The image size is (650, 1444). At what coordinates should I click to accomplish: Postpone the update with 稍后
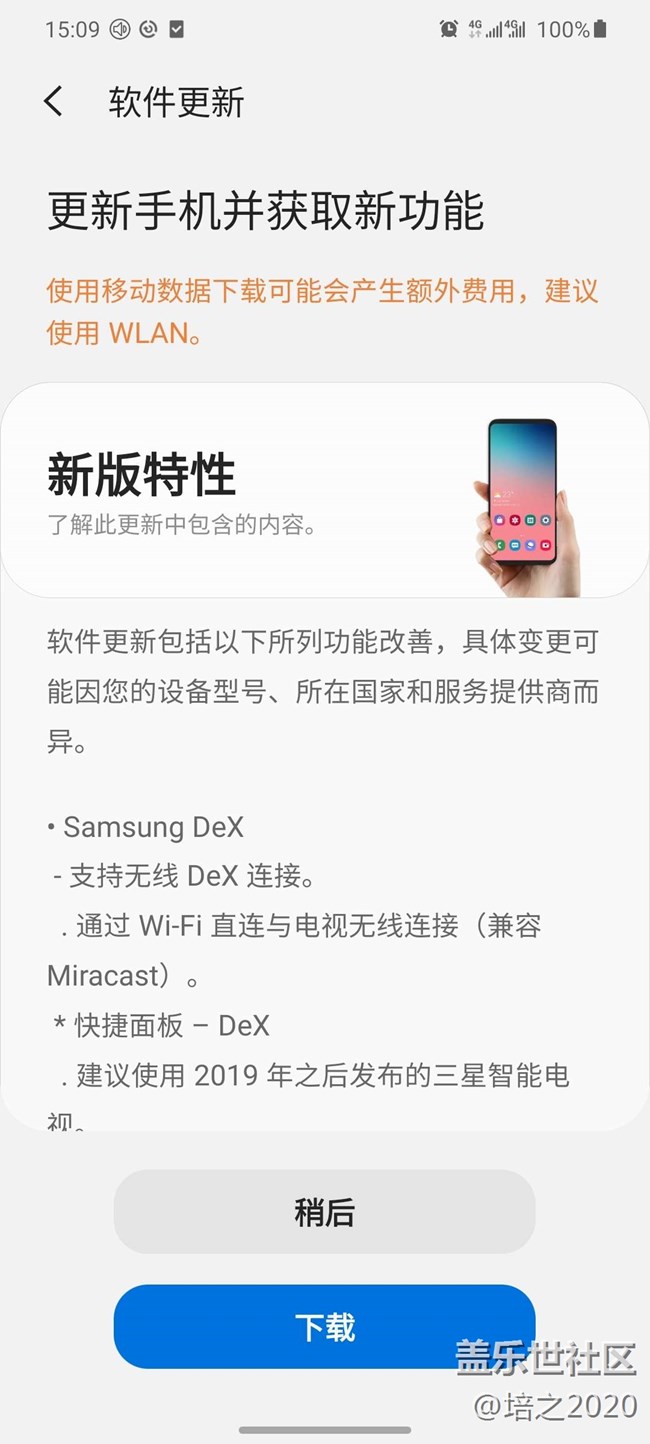click(324, 1212)
